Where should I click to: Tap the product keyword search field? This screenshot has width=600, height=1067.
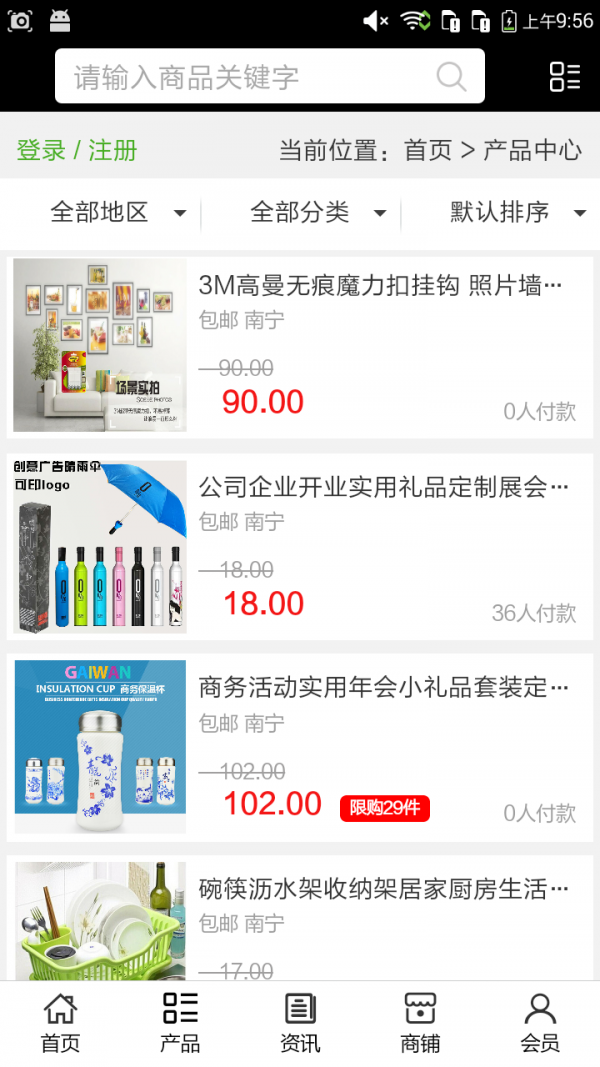(250, 76)
